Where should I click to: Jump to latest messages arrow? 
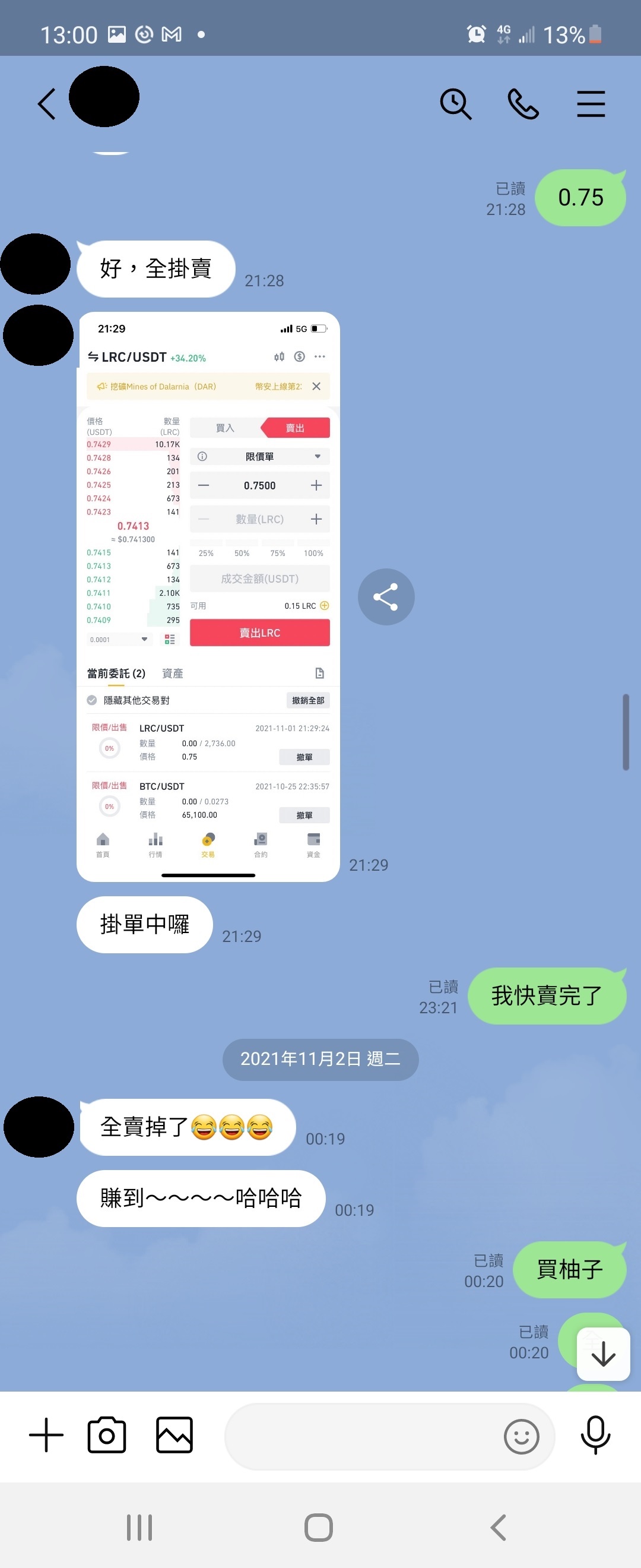[602, 1354]
